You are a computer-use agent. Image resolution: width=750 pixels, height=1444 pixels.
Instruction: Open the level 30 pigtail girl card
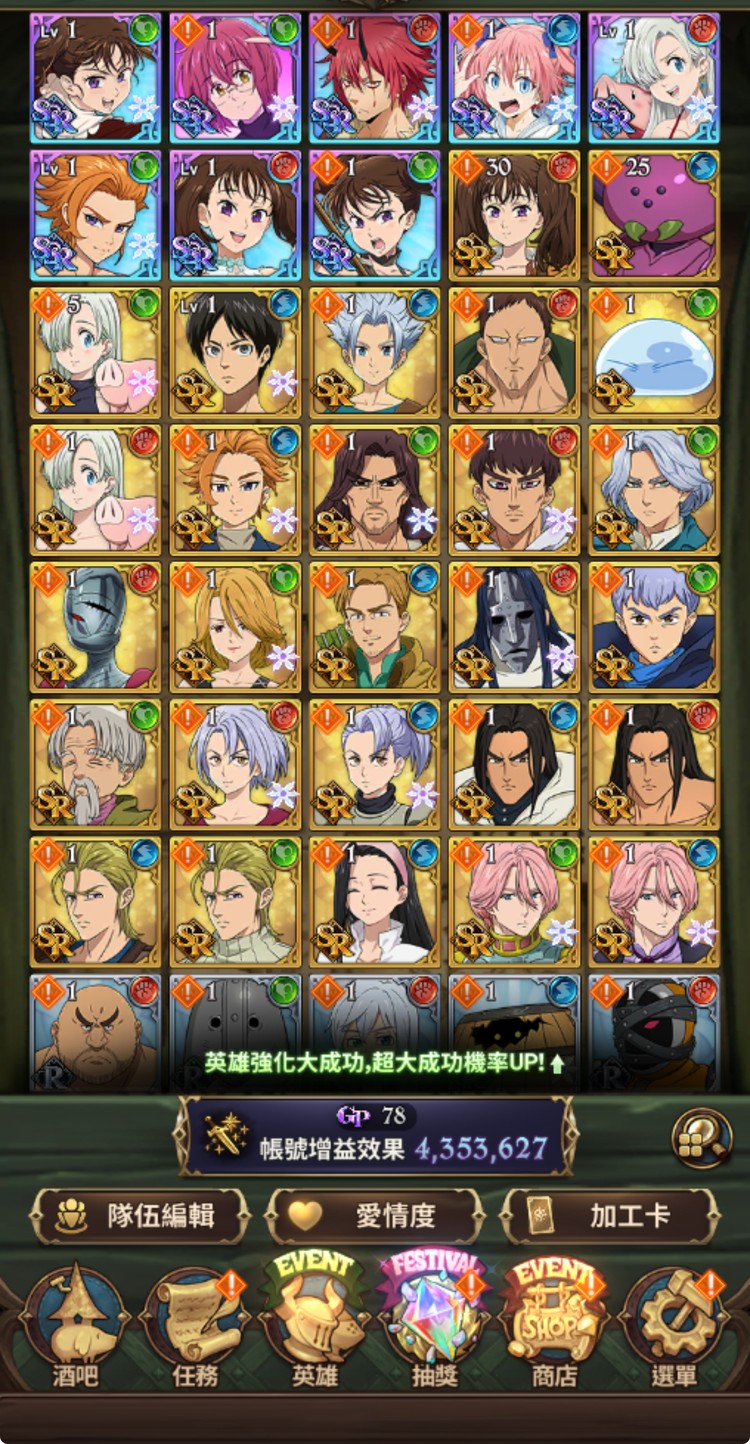tap(514, 215)
